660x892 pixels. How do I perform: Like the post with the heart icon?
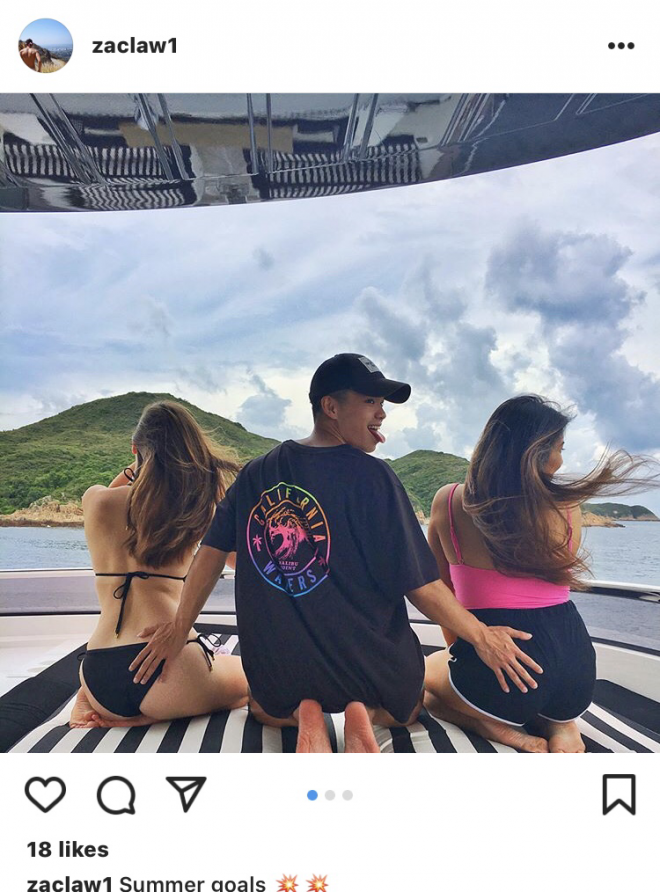[x=45, y=795]
